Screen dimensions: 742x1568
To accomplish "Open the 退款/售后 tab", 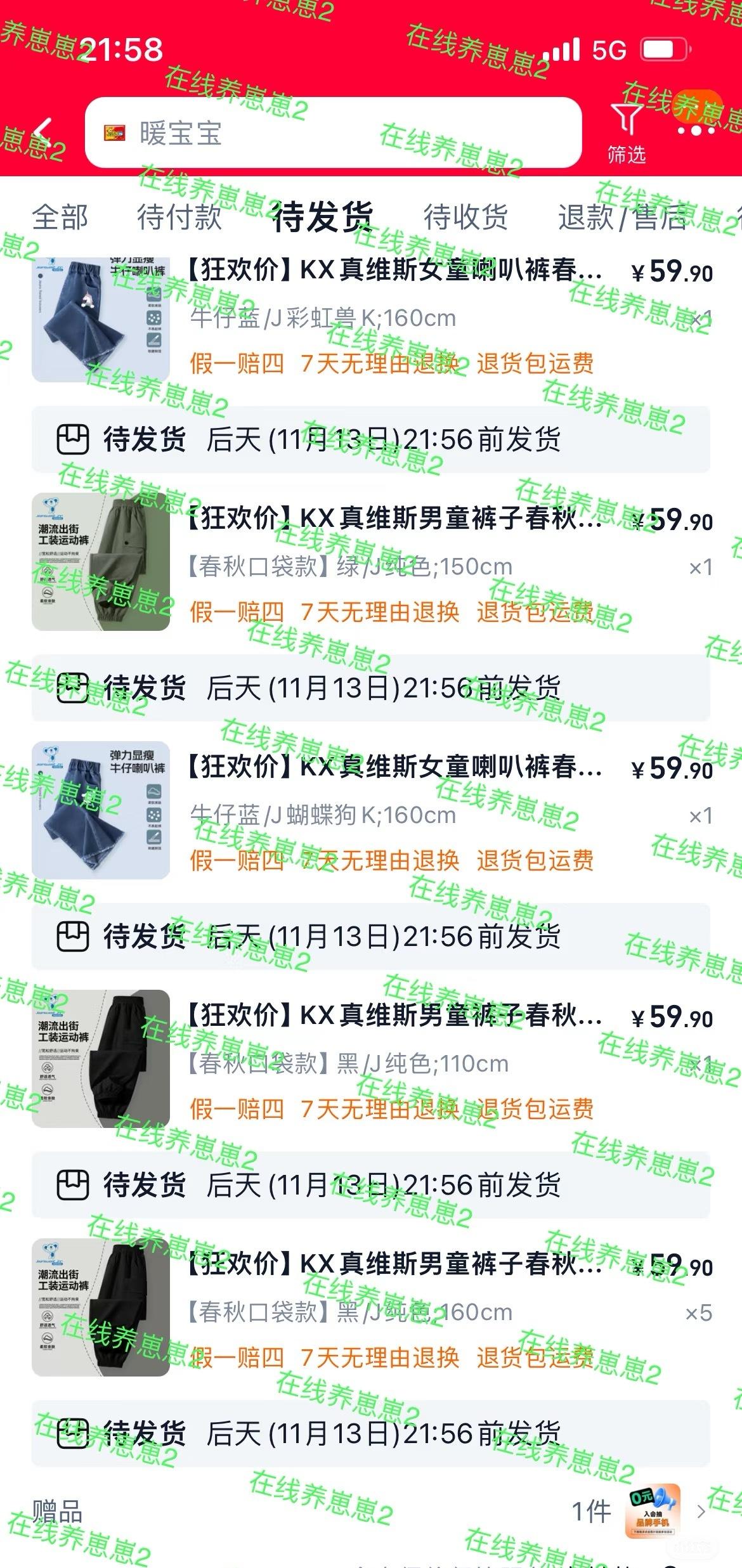I will point(623,217).
